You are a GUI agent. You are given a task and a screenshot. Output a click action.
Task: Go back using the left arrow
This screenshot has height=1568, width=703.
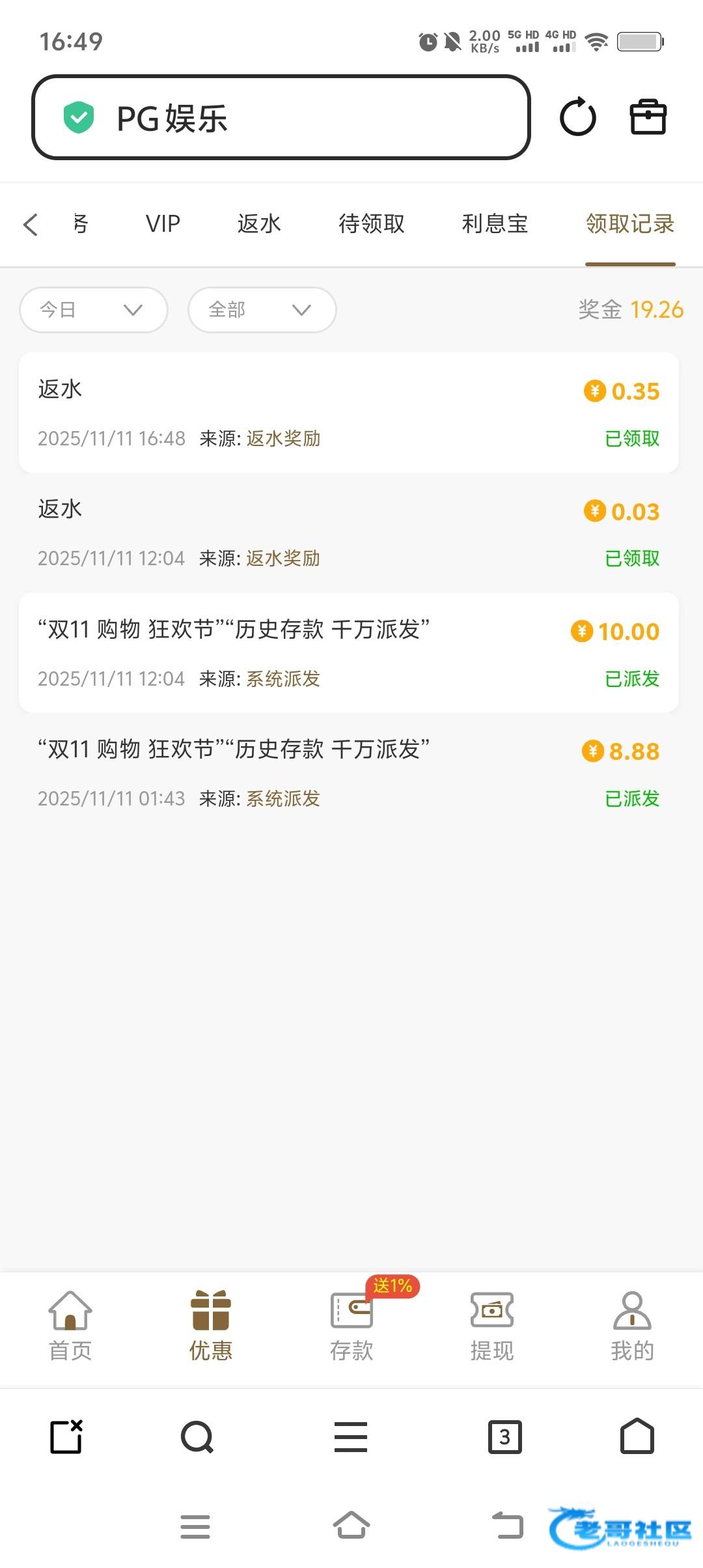click(31, 225)
